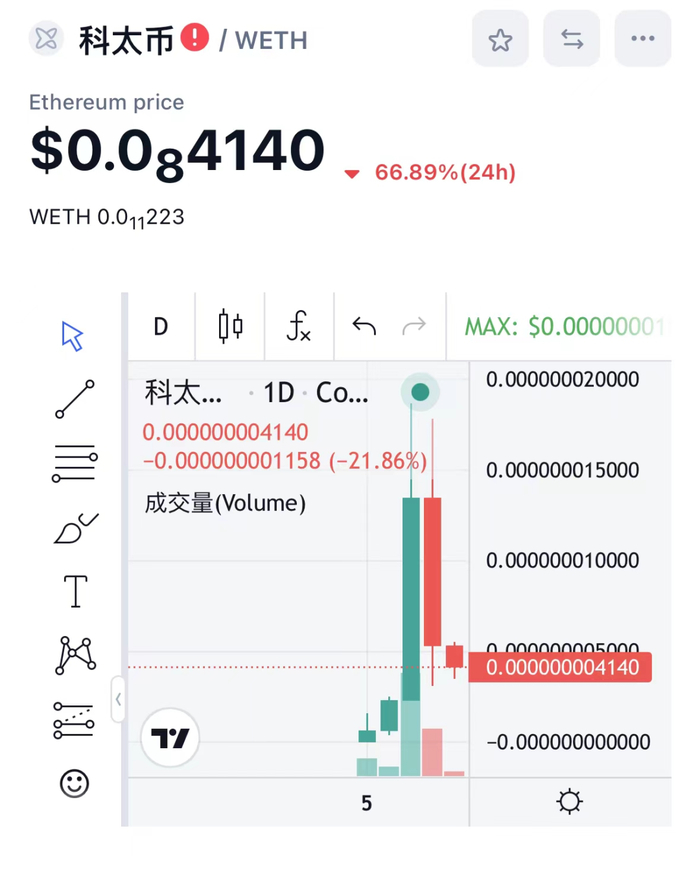Screen dimensions: 700x869
Task: Add this token to favorites with the star
Action: [x=500, y=38]
